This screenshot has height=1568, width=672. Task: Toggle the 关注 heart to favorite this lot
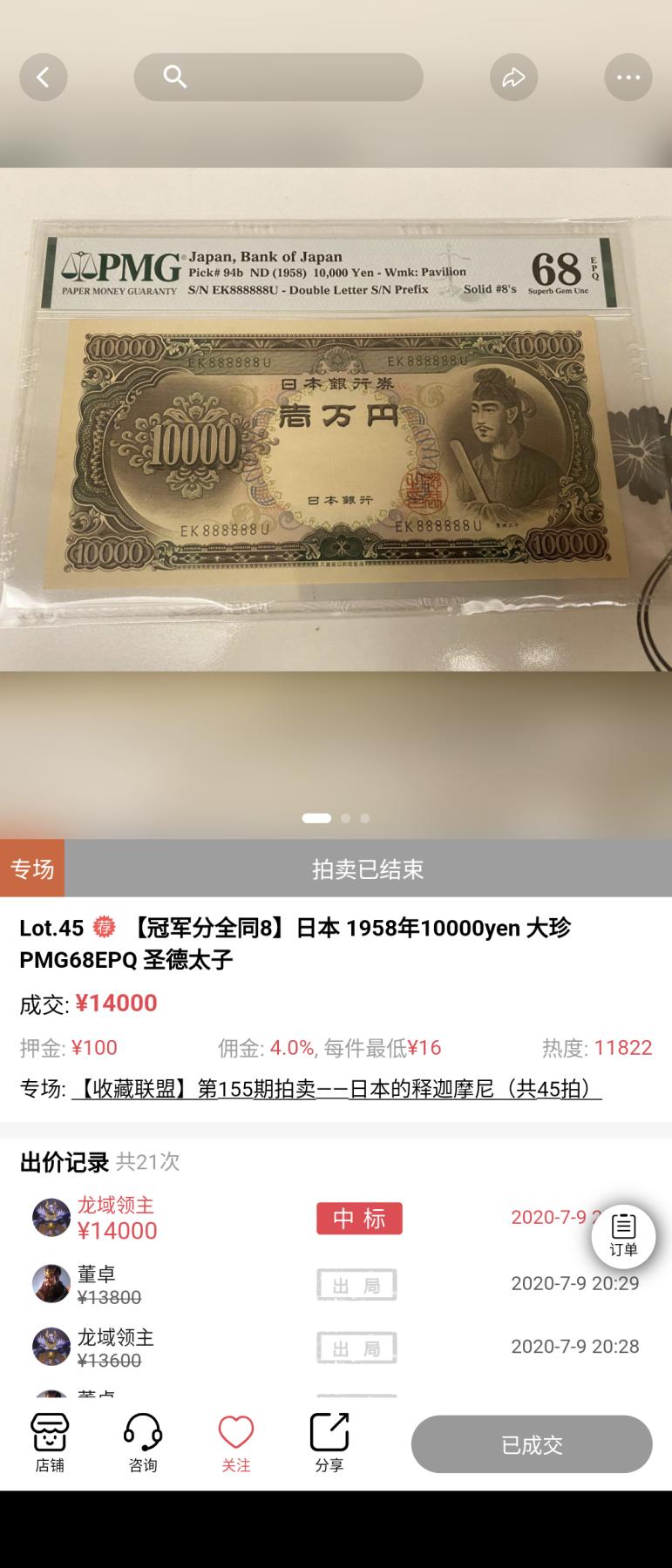[237, 1442]
